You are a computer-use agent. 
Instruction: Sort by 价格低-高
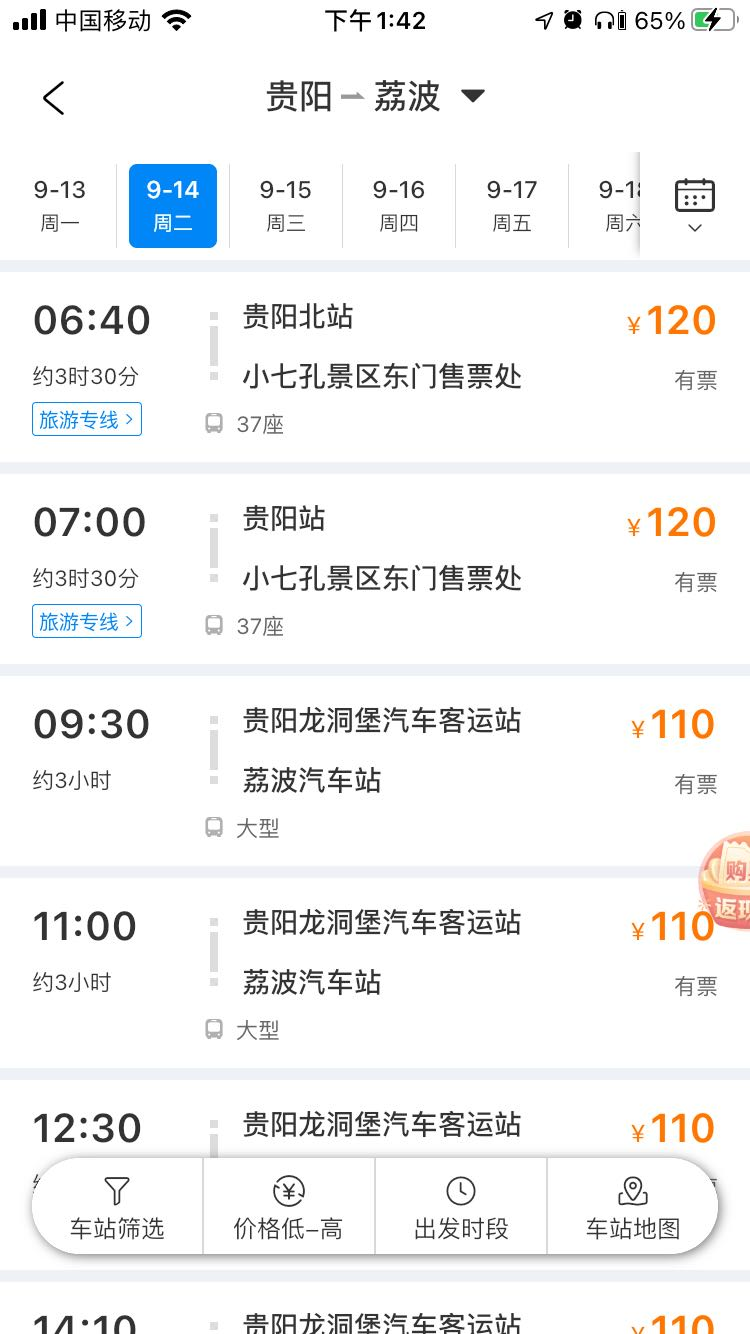[289, 1207]
